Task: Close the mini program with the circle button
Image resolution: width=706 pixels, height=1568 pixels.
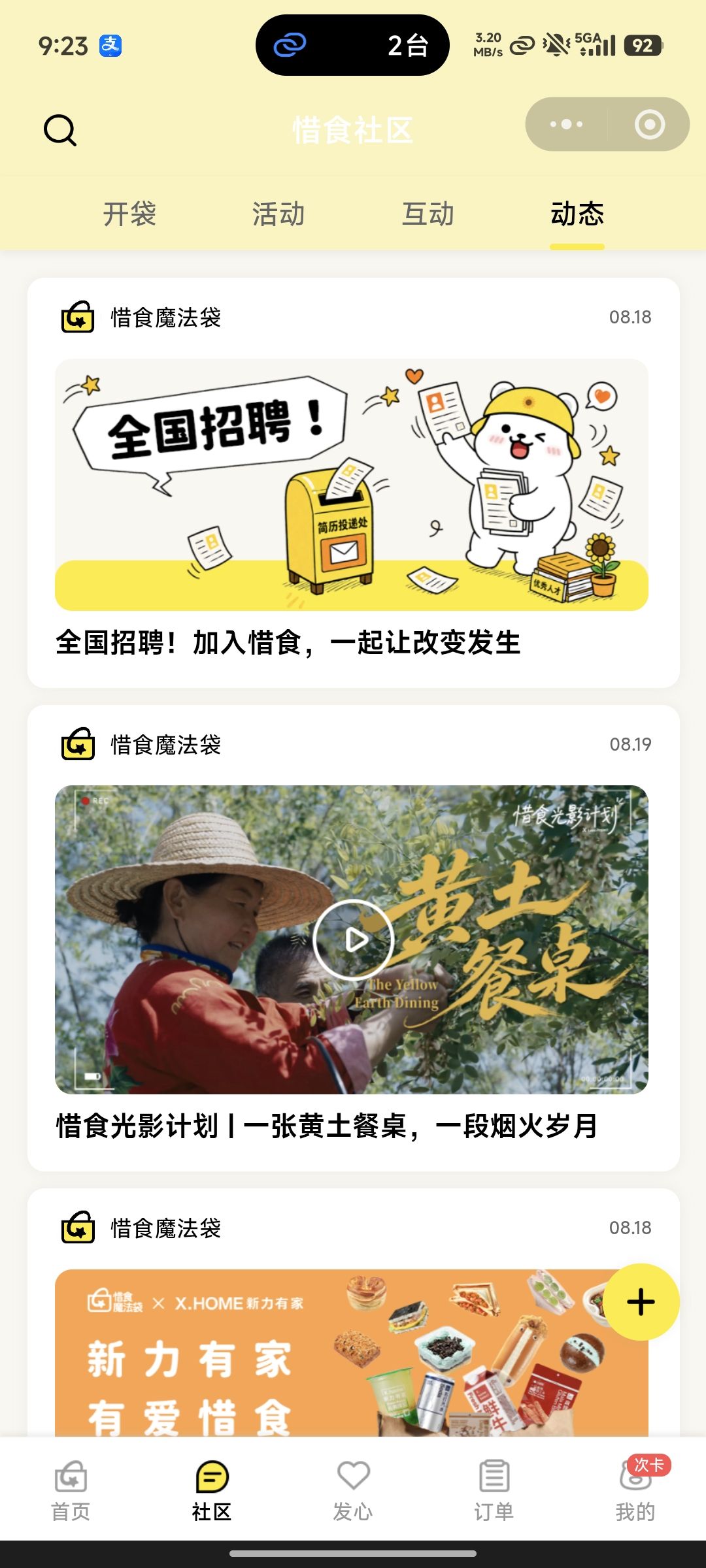Action: click(649, 124)
